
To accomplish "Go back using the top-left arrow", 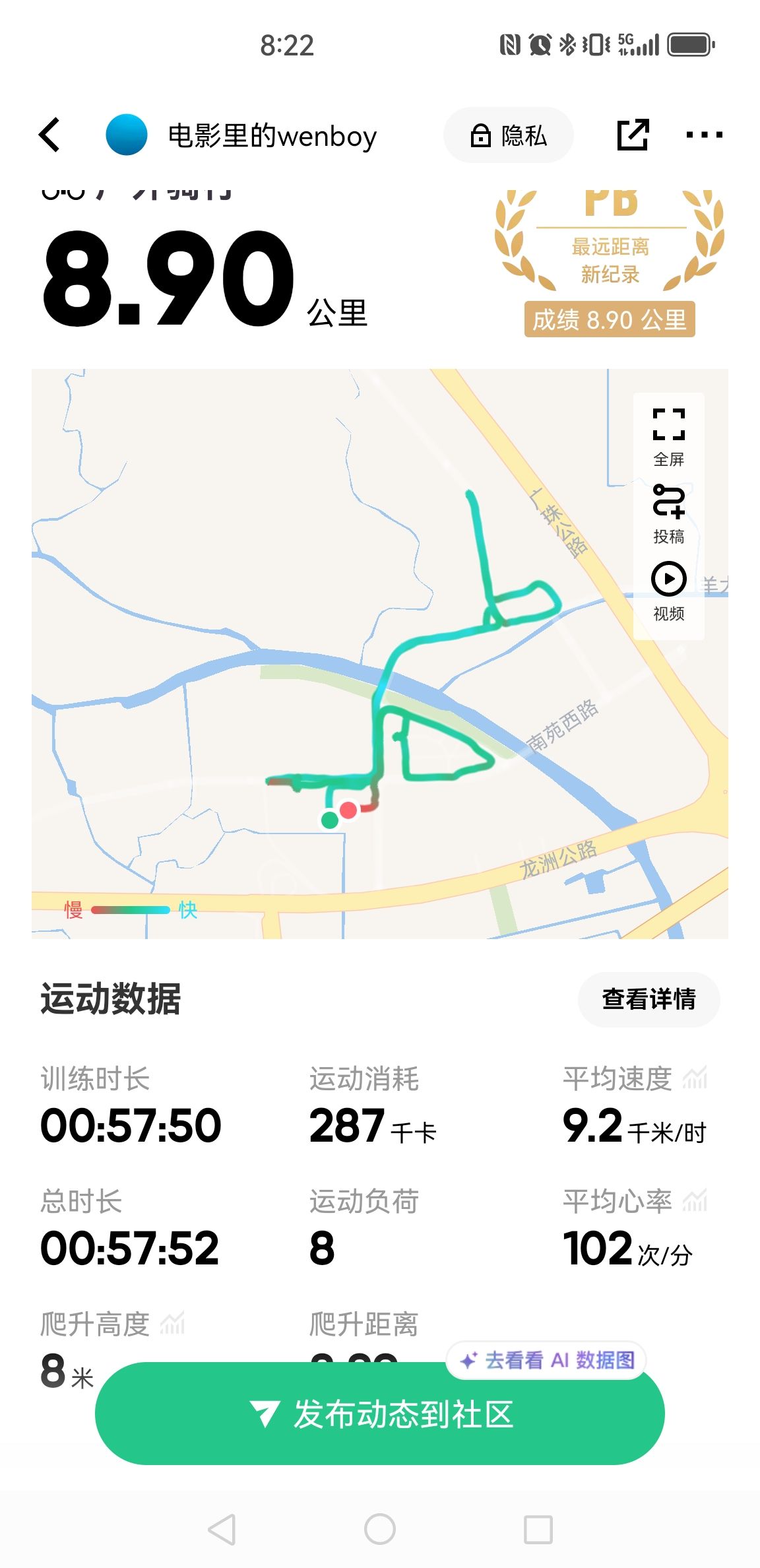I will 50,135.
